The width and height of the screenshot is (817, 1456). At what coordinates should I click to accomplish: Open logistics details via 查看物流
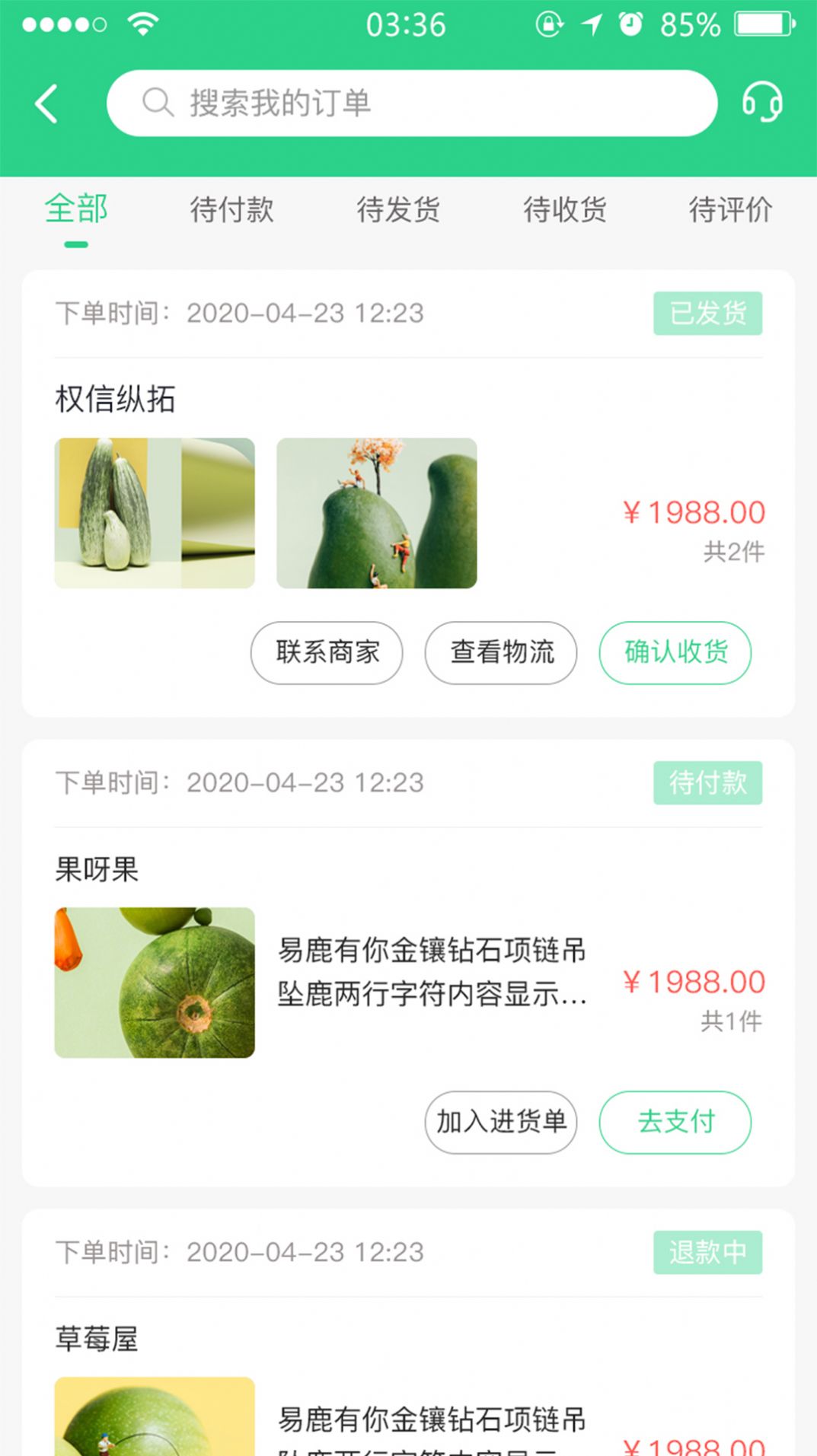[500, 653]
